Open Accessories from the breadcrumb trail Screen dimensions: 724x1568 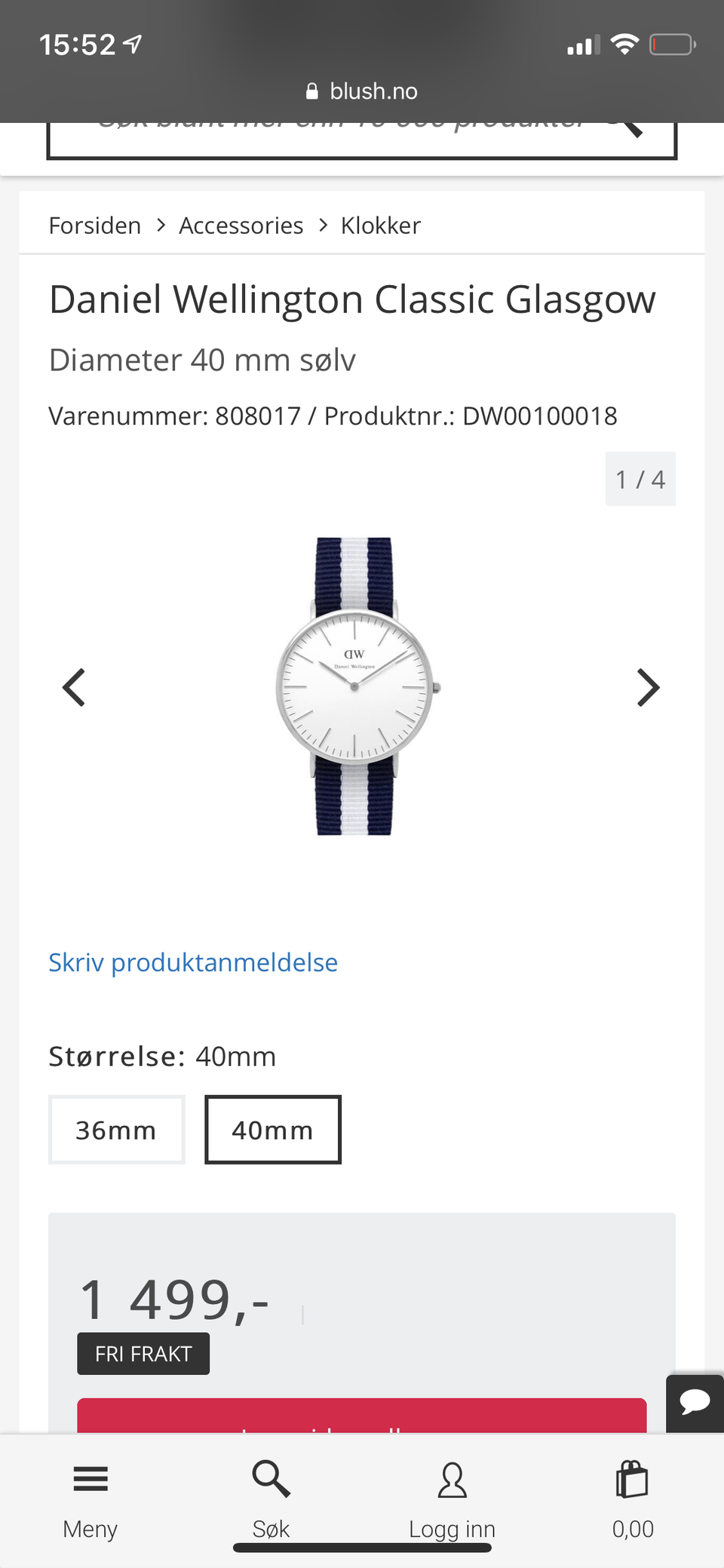click(241, 225)
